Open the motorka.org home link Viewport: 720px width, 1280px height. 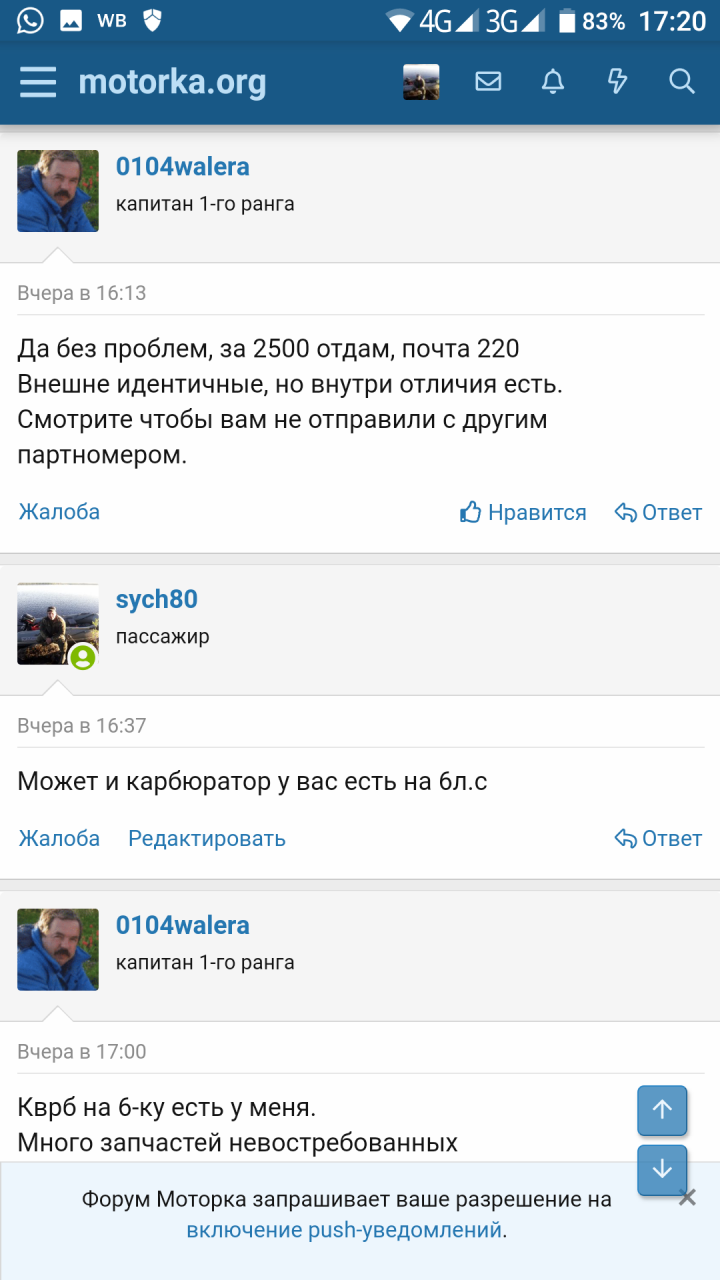point(172,81)
